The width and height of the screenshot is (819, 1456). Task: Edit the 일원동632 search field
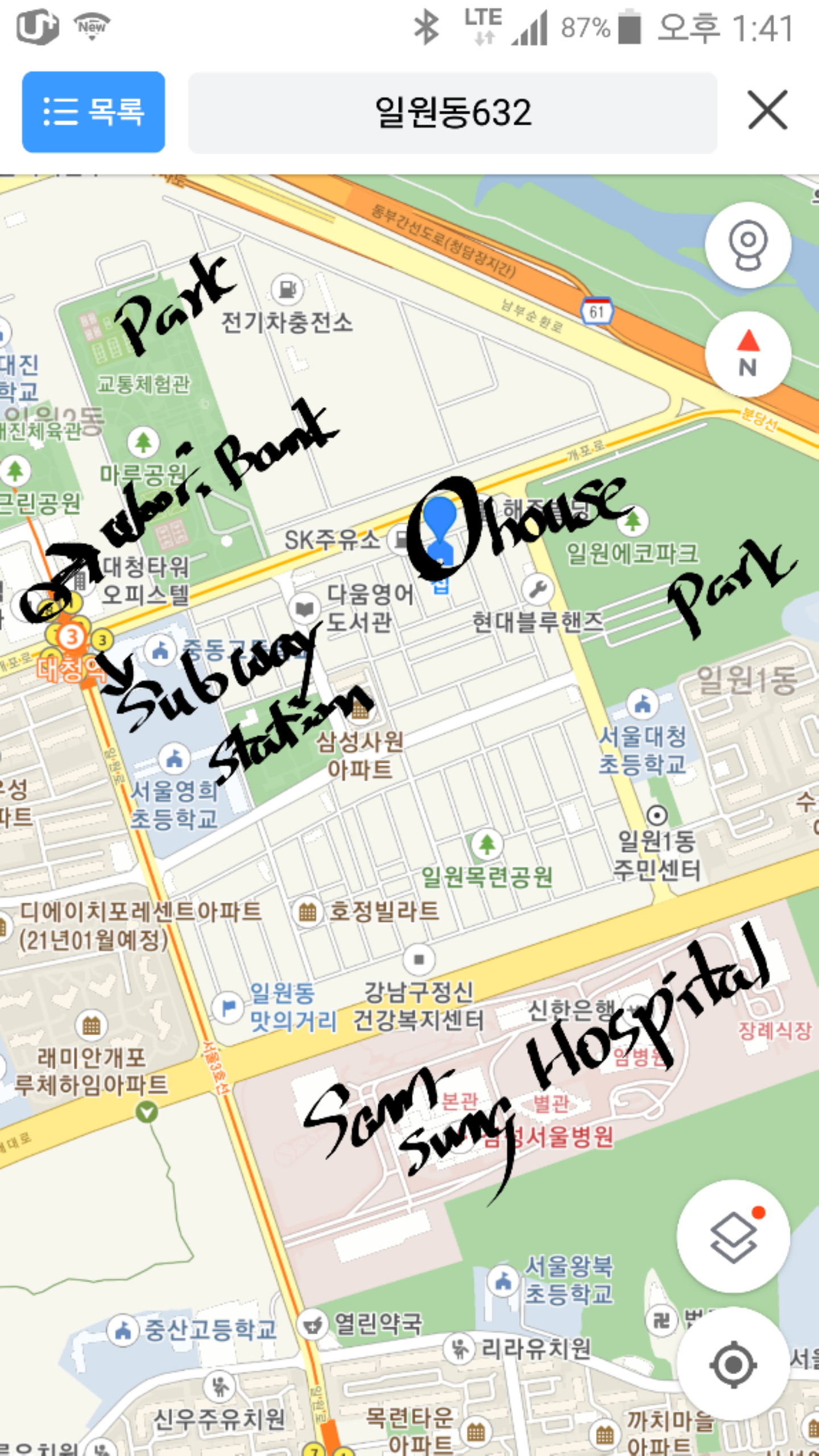pyautogui.click(x=452, y=113)
